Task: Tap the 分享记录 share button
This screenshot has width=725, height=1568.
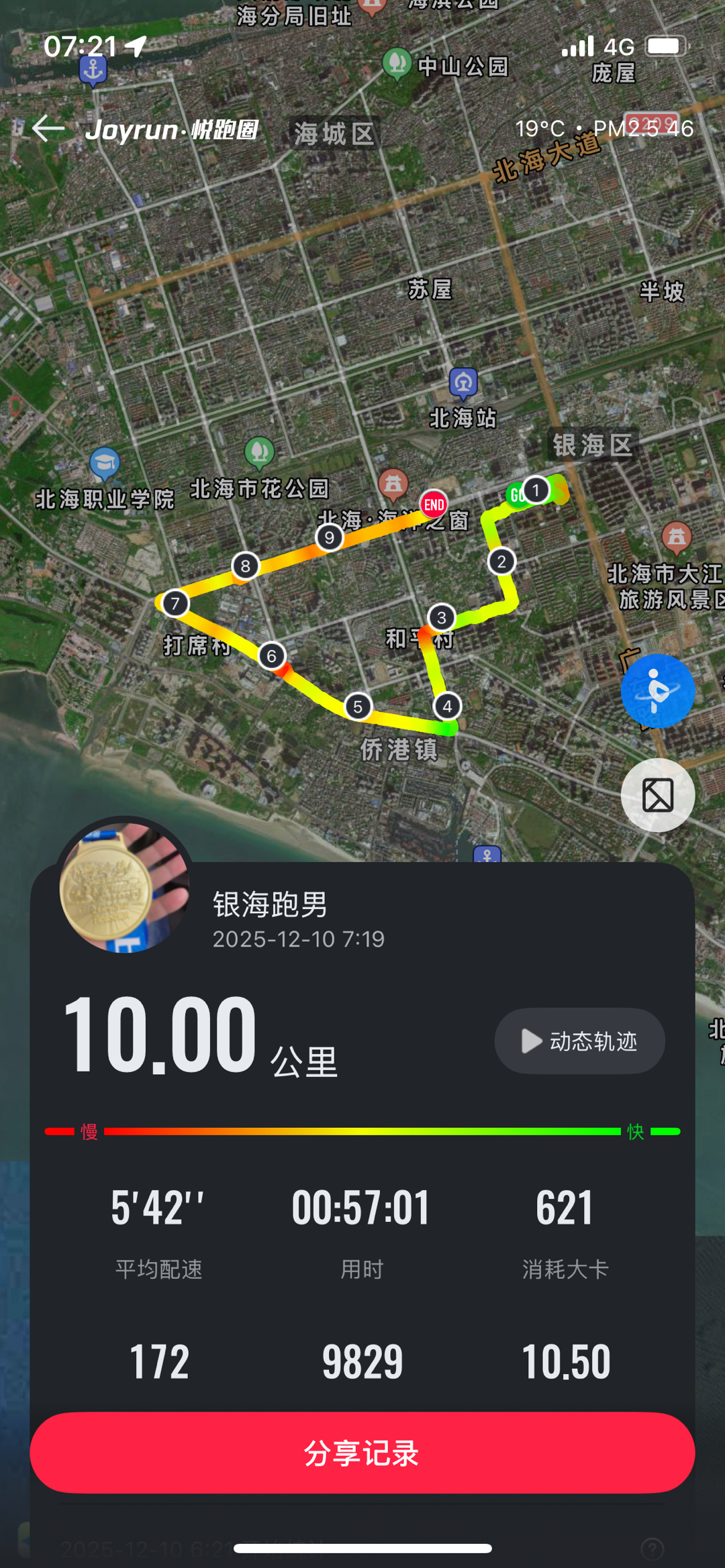Action: (x=362, y=1452)
